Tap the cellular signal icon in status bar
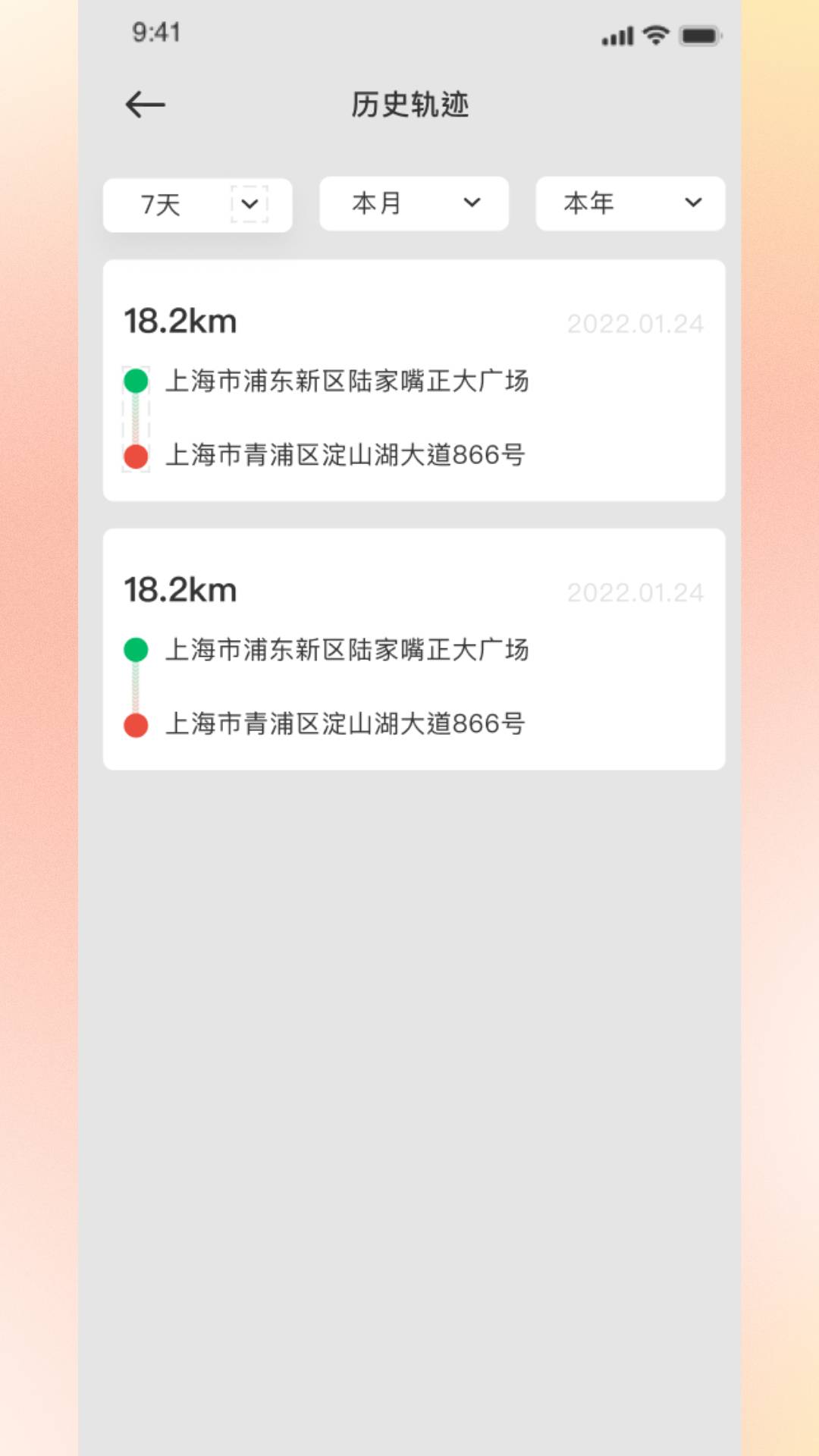 617,34
